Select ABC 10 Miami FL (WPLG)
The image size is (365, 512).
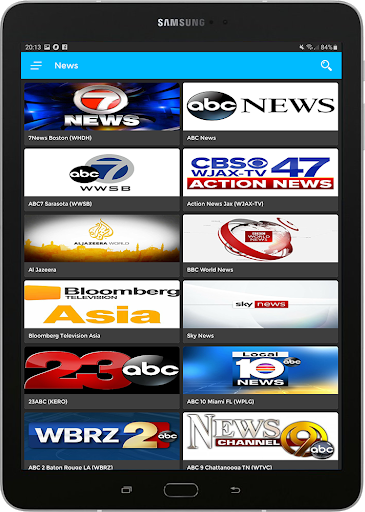click(260, 378)
